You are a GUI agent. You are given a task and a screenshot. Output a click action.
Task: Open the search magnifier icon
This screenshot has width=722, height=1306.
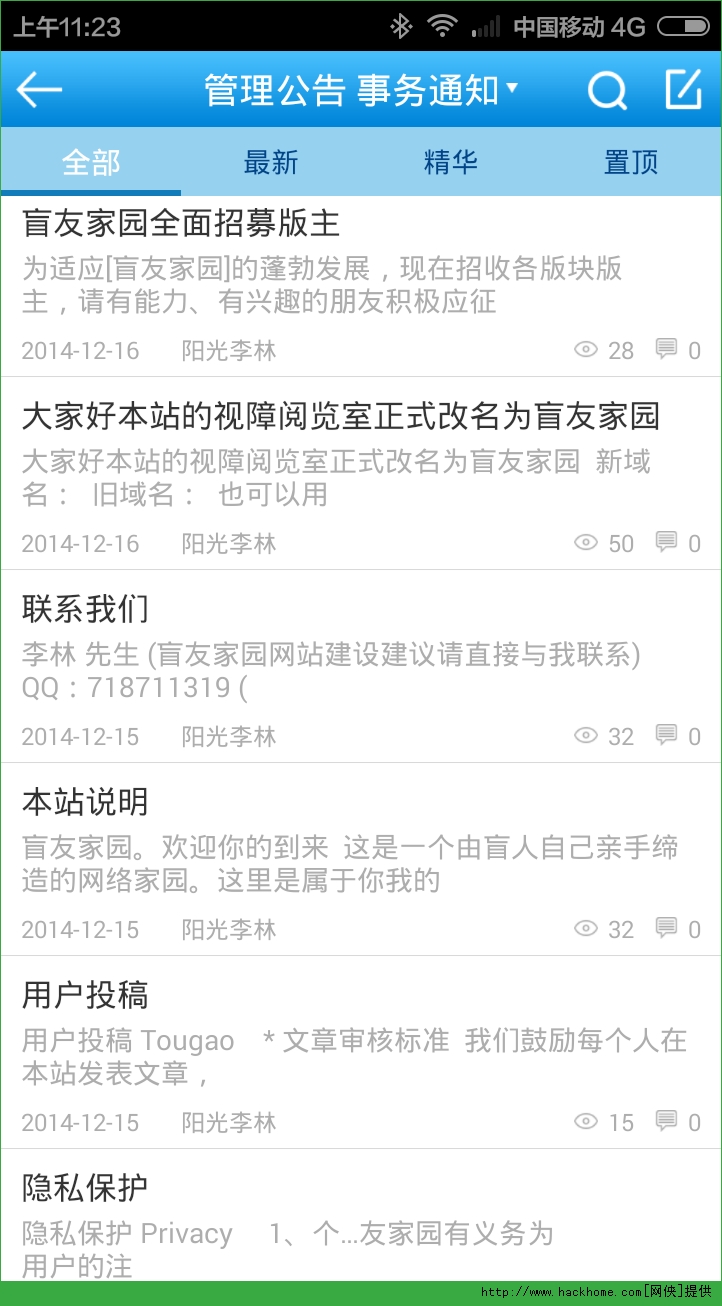(606, 91)
